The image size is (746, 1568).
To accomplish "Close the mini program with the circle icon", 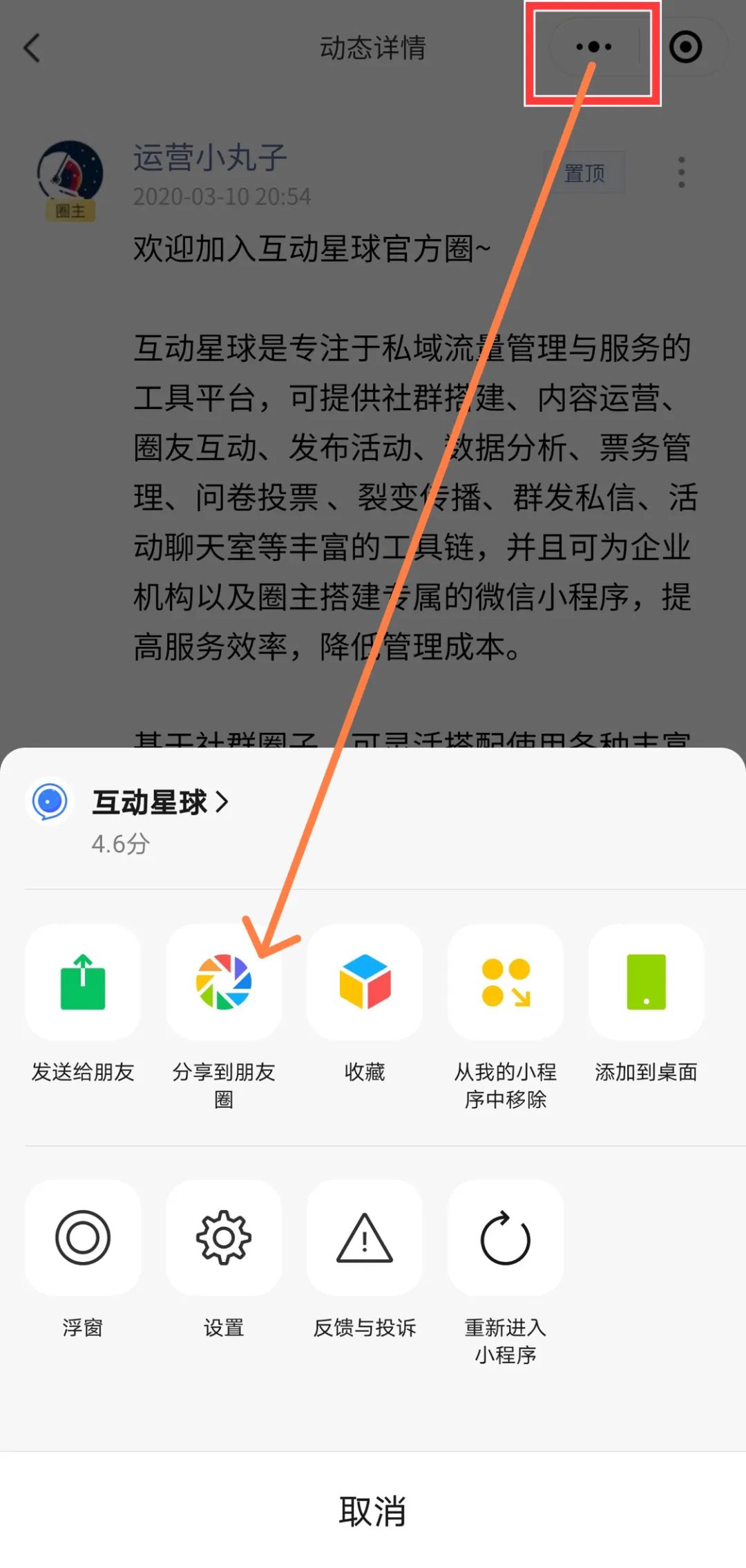I will click(x=685, y=47).
